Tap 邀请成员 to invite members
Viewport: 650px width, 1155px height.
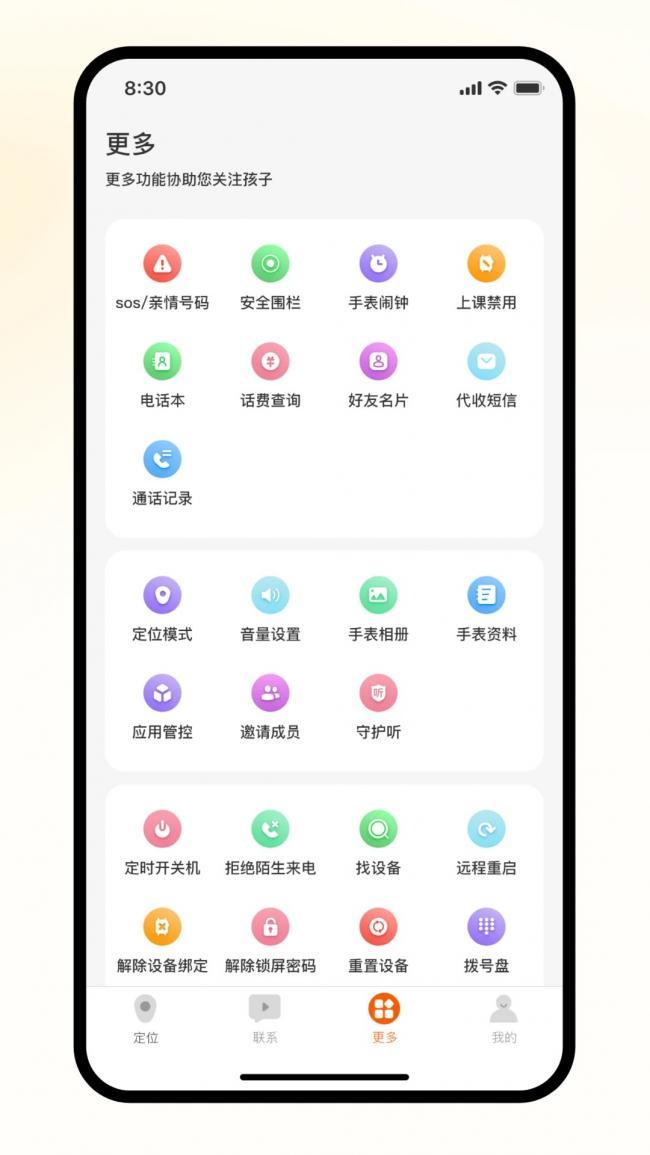(270, 694)
